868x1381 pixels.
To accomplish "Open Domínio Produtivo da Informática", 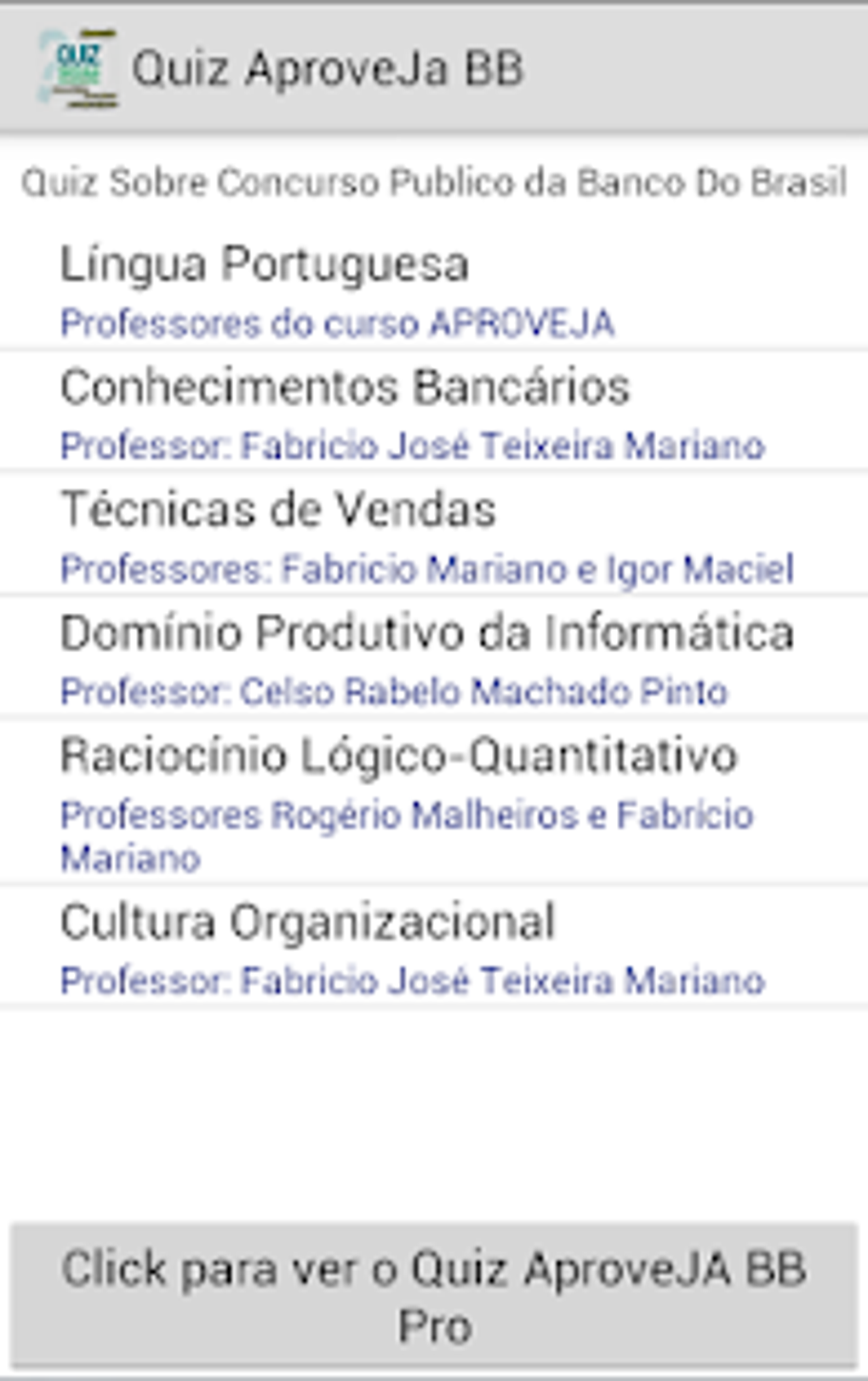I will click(x=434, y=658).
